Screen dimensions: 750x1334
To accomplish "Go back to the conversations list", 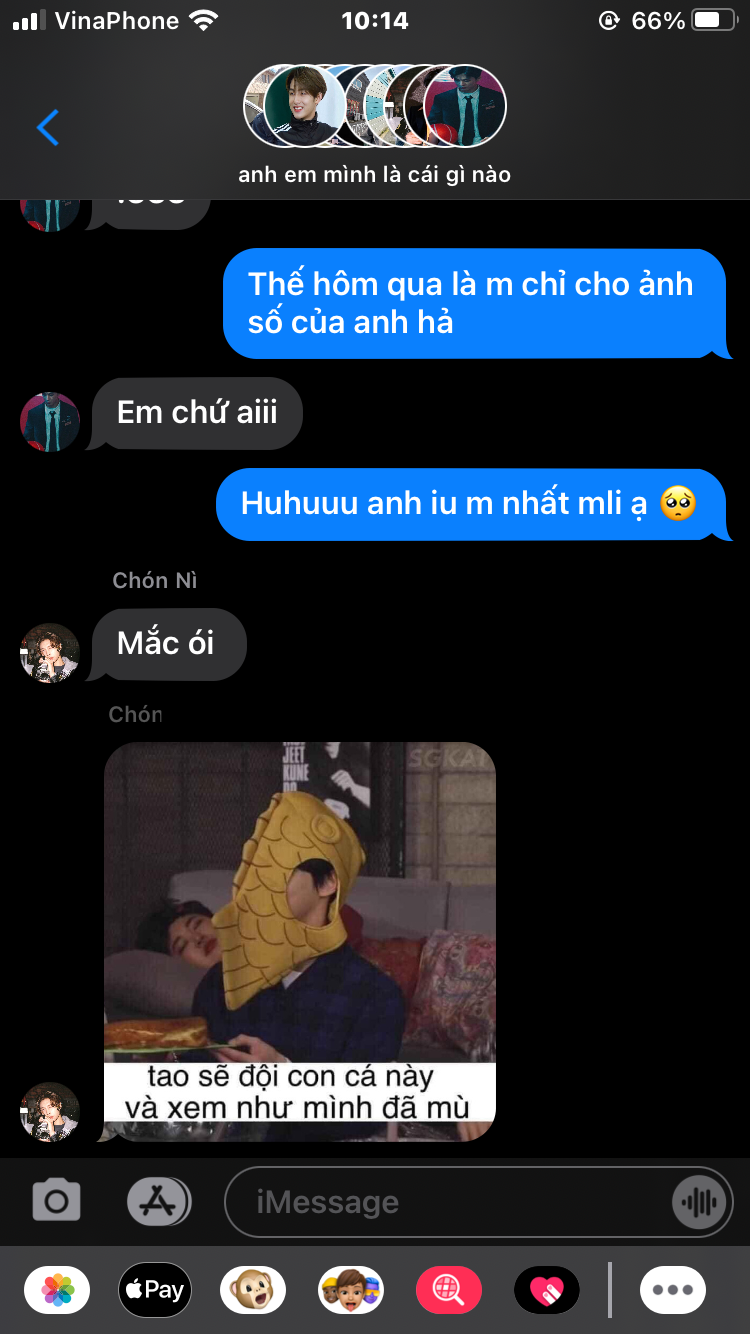I will 47,128.
